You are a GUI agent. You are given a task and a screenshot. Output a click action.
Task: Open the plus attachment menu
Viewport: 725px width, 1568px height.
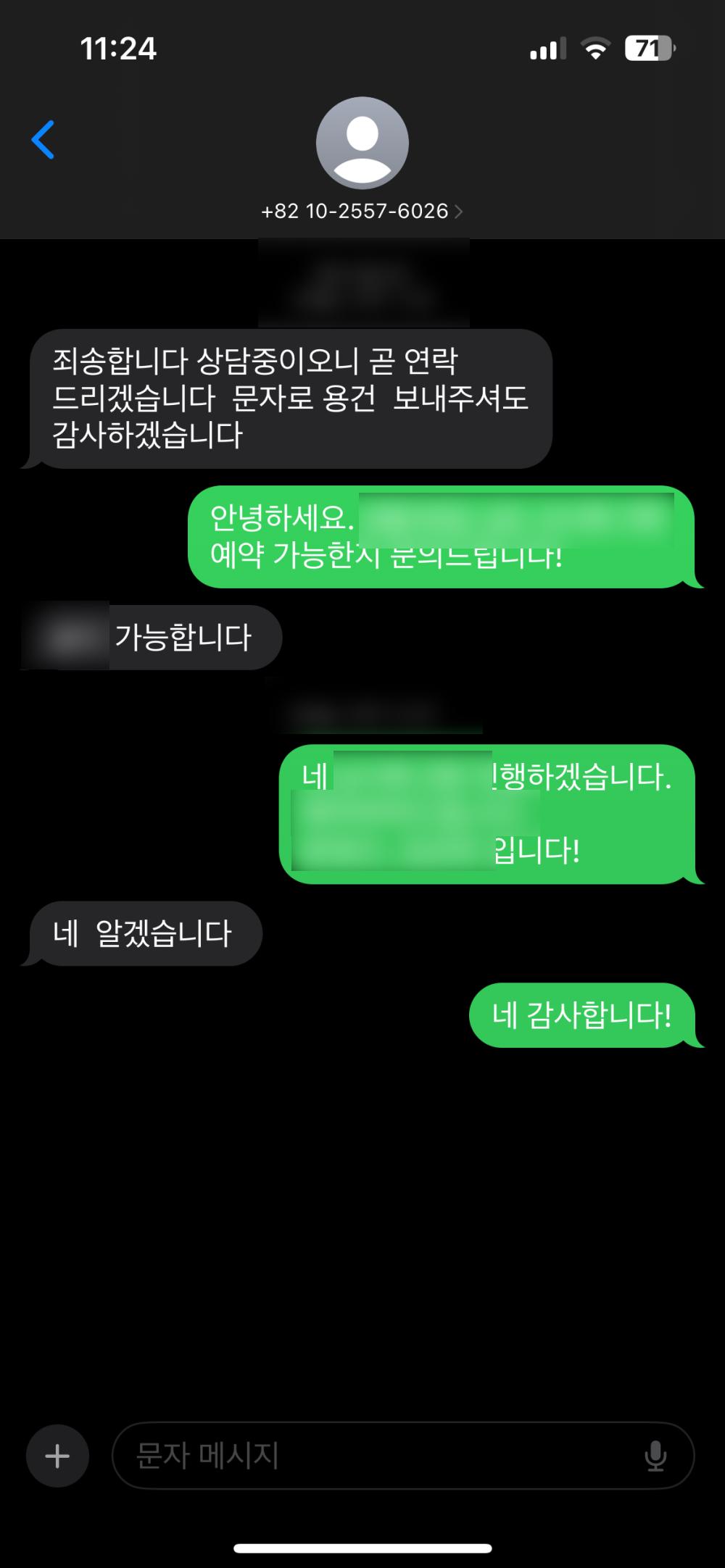[x=57, y=1456]
